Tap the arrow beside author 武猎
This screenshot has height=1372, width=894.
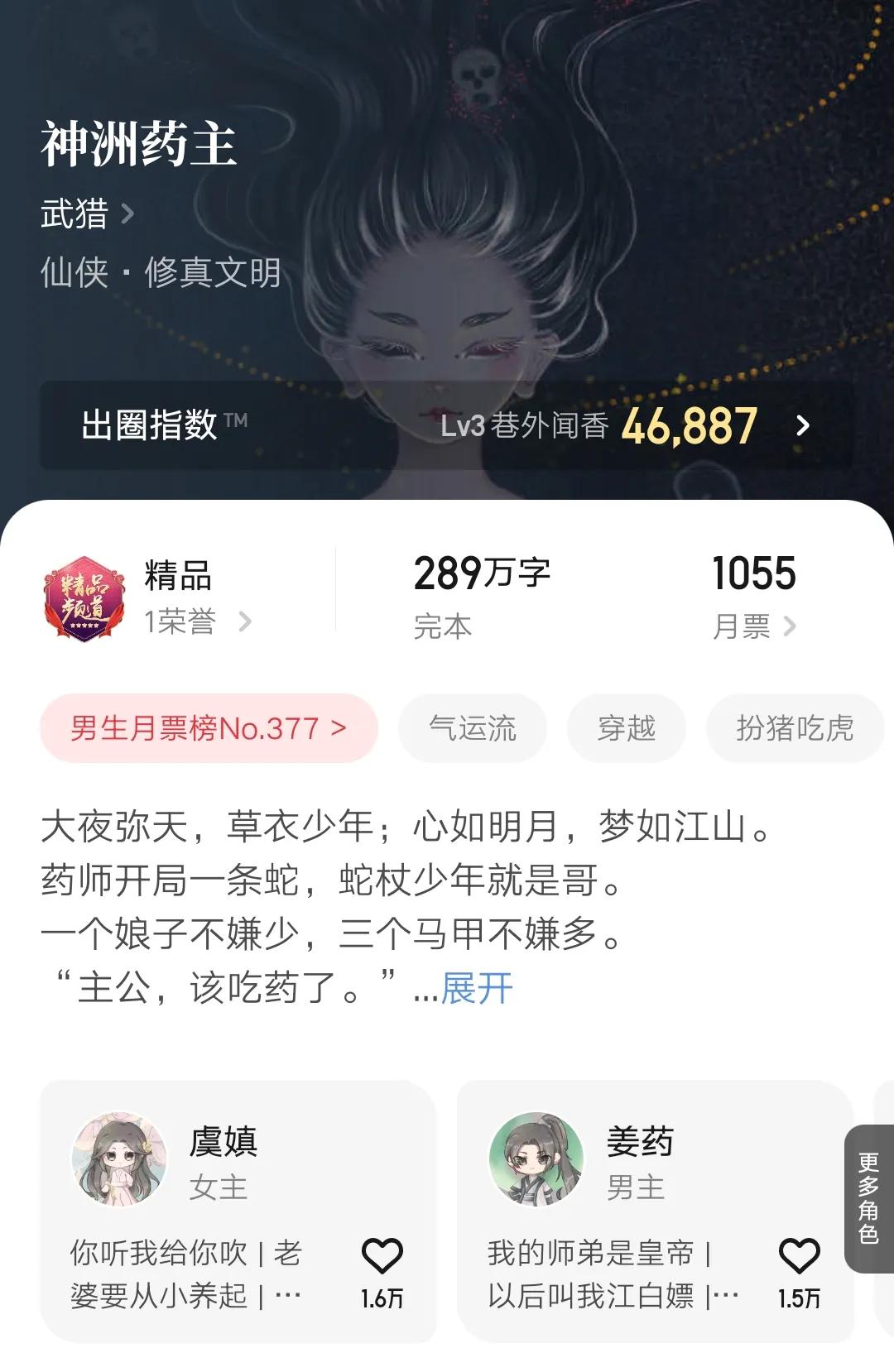click(x=129, y=213)
